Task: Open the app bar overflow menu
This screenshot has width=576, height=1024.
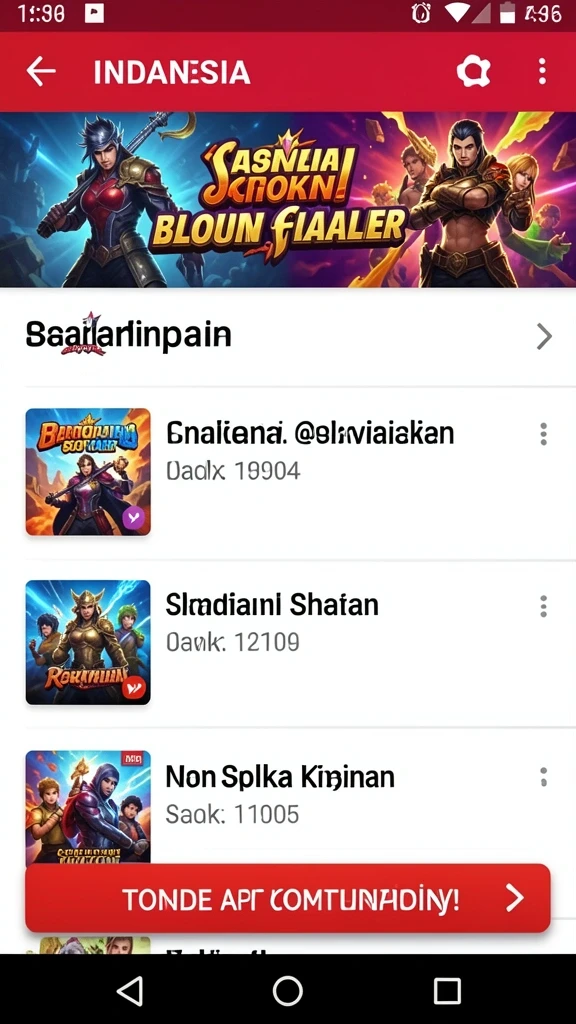Action: (542, 71)
